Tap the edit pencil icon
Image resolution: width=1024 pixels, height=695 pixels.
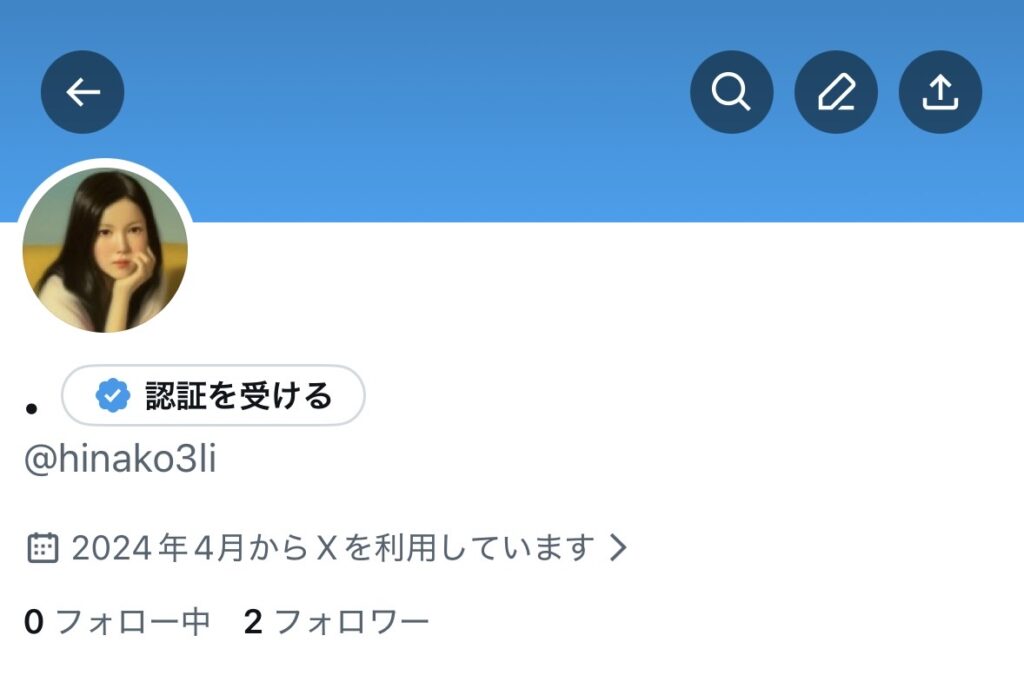click(x=835, y=92)
